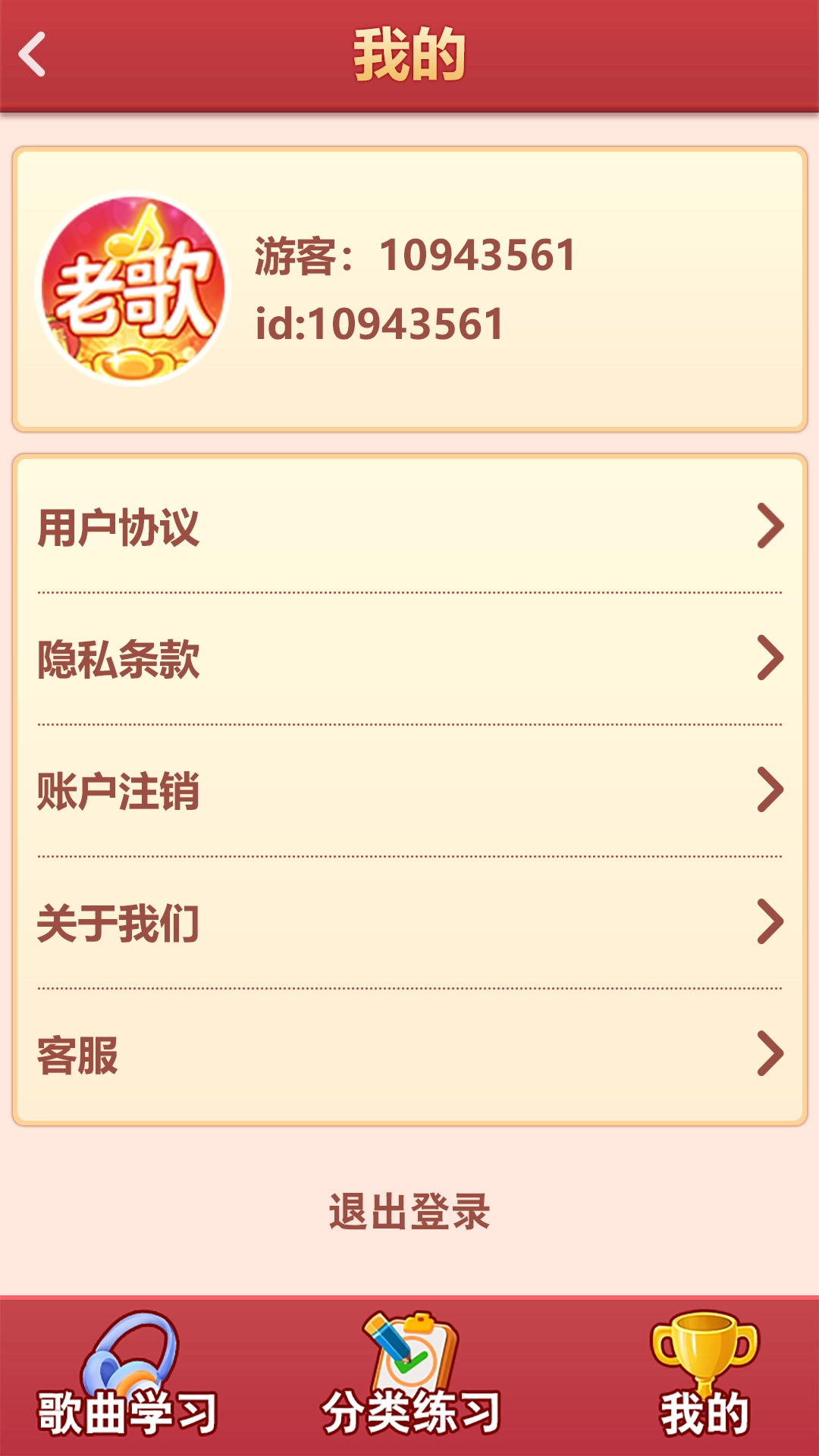
Task: Go back using the top-left arrow
Action: (33, 54)
